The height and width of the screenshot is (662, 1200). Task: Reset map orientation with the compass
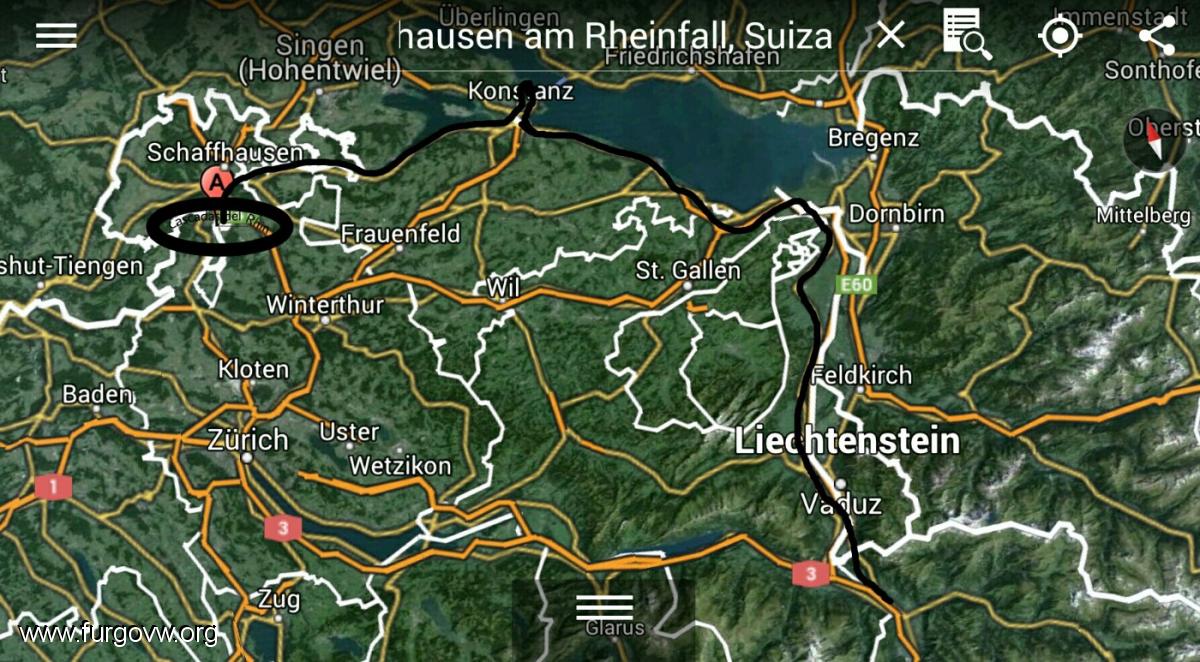[x=1156, y=140]
